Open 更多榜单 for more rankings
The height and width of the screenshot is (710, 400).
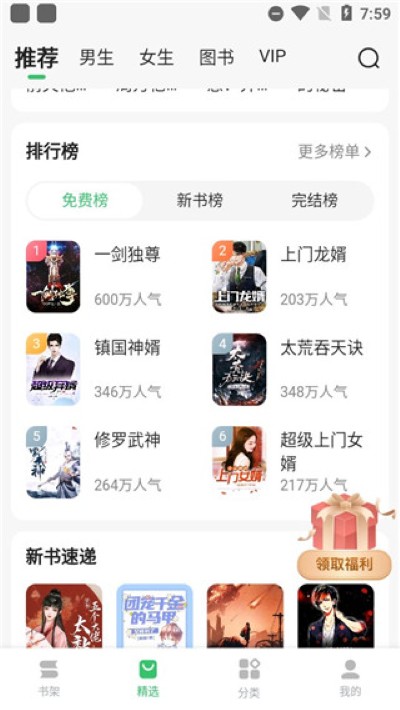pos(335,152)
